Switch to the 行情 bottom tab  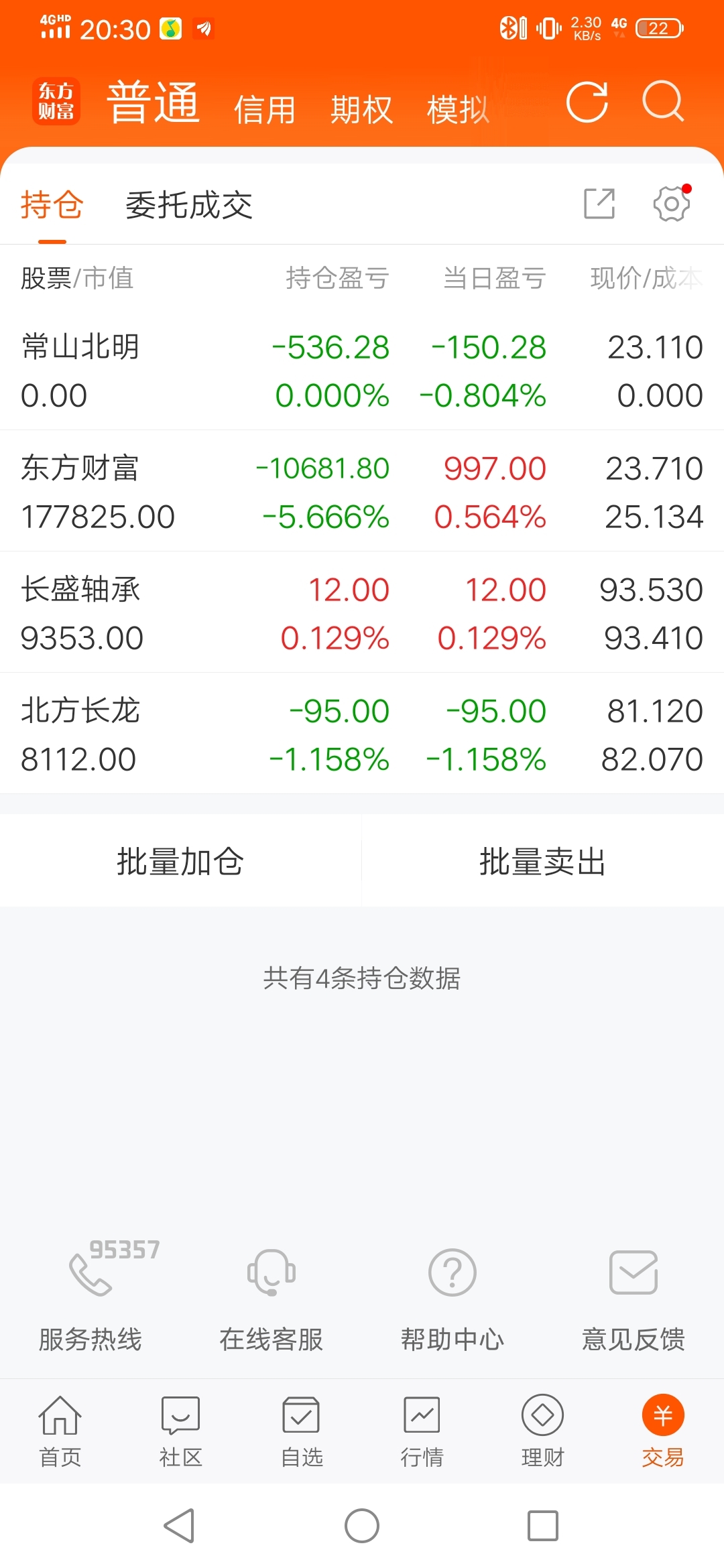click(x=422, y=1431)
